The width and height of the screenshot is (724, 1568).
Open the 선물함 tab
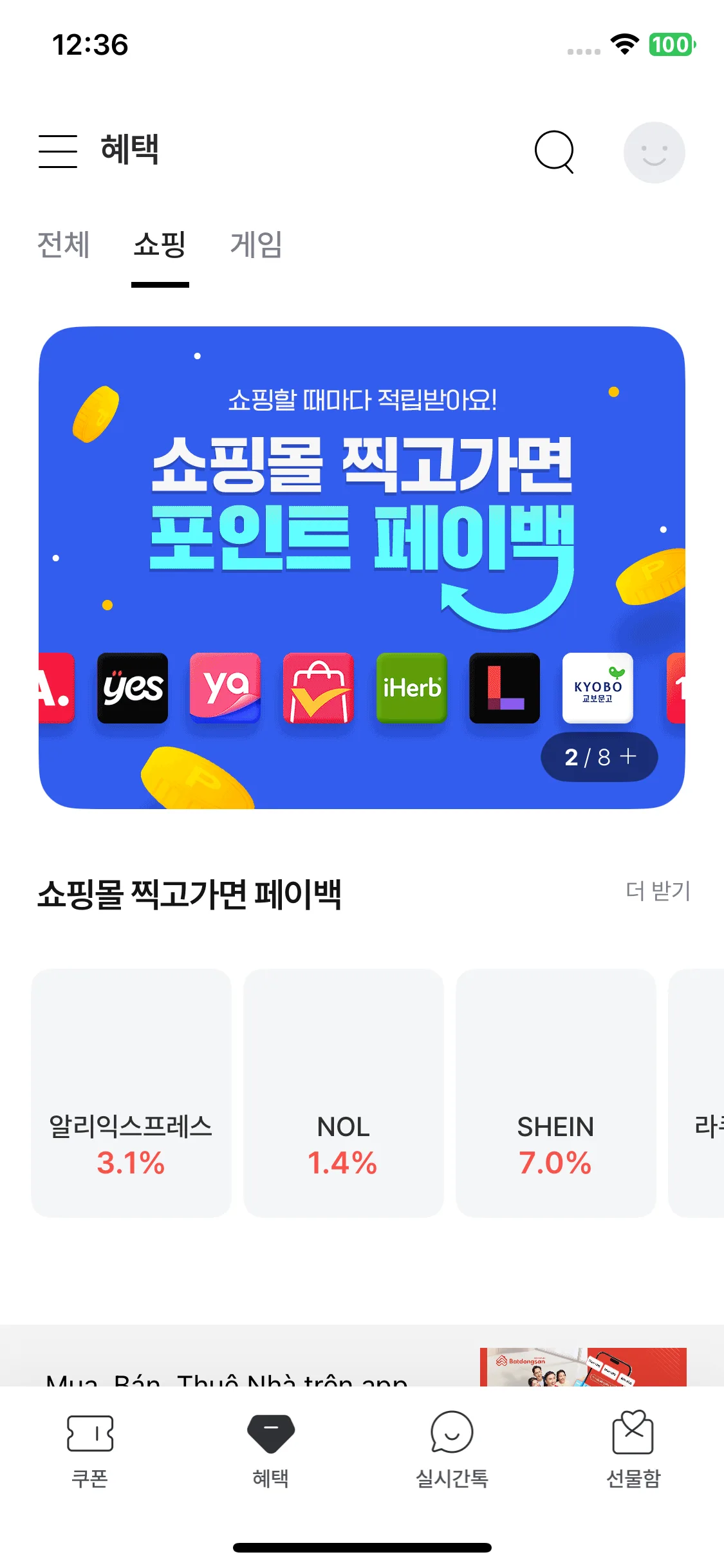pyautogui.click(x=633, y=1450)
